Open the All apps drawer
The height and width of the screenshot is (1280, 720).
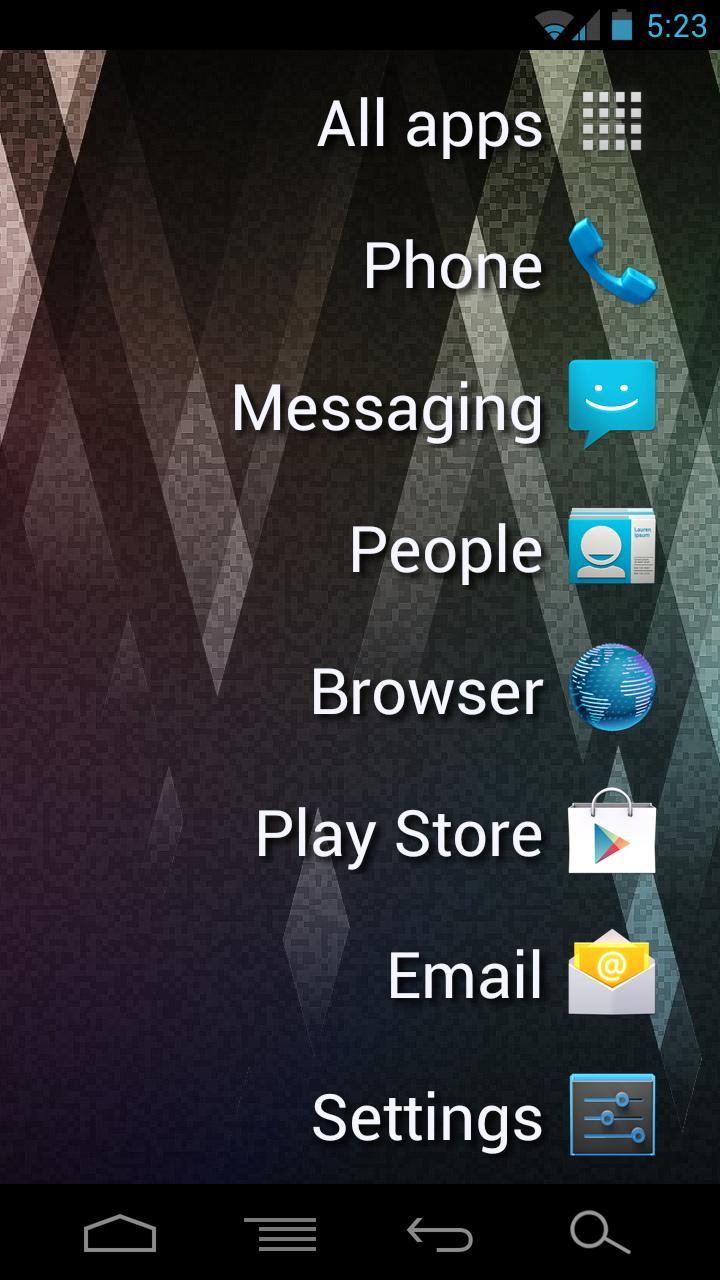pyautogui.click(x=611, y=122)
